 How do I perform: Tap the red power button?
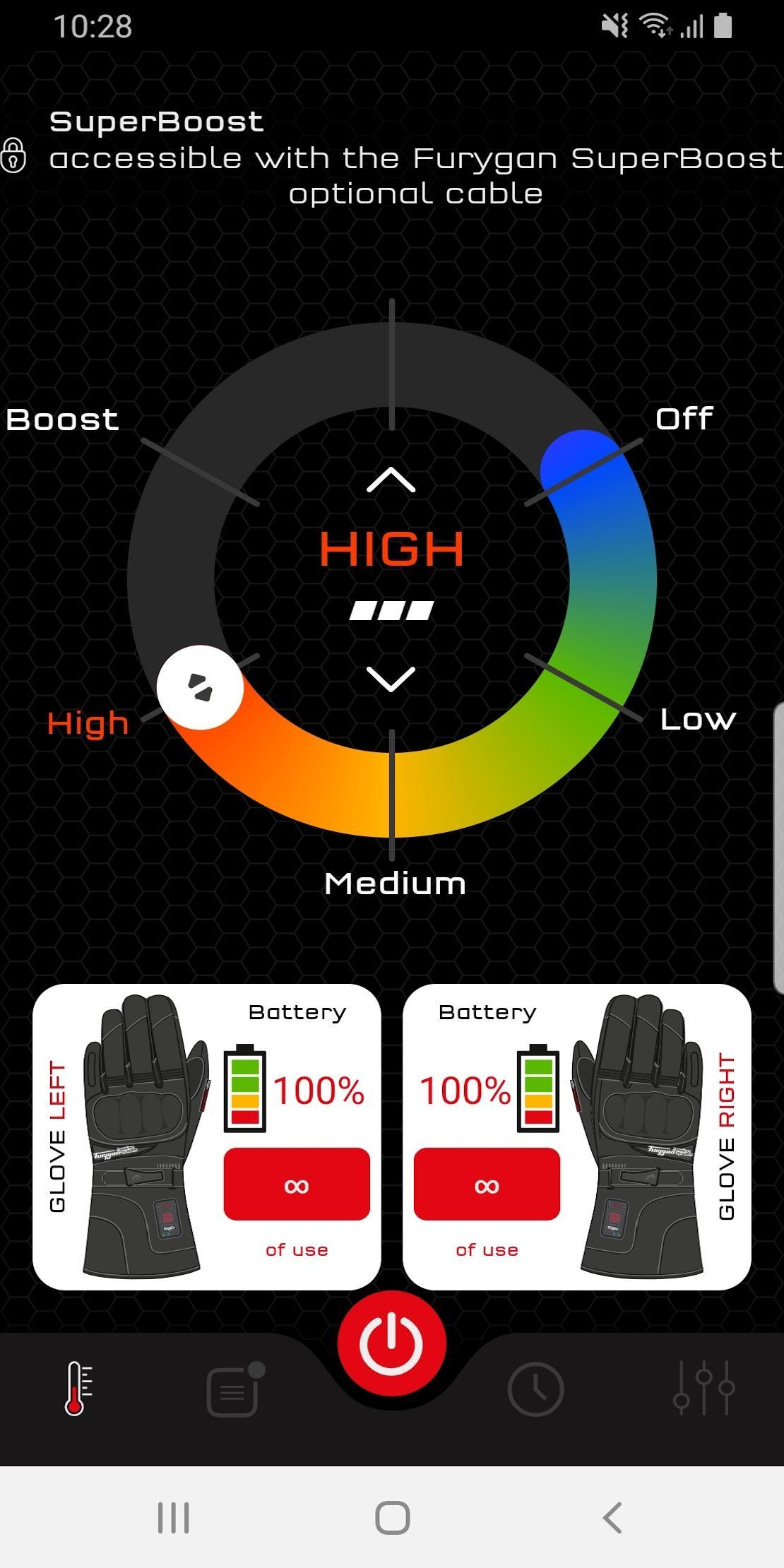tap(391, 1343)
